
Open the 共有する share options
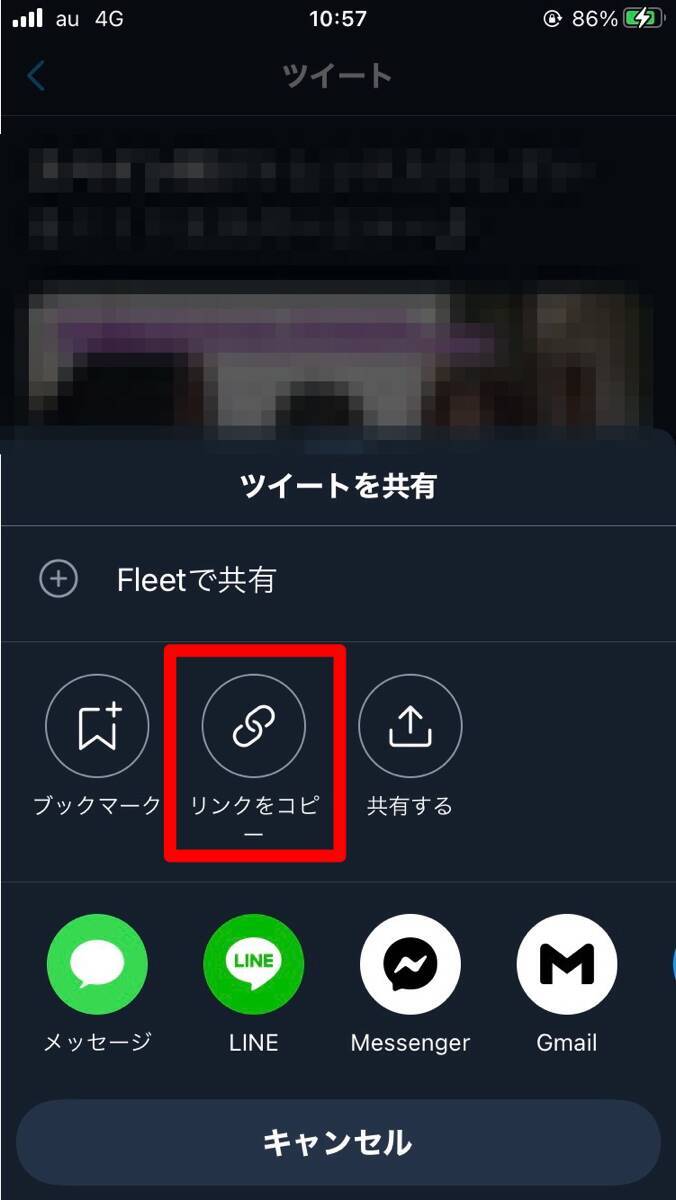[410, 727]
